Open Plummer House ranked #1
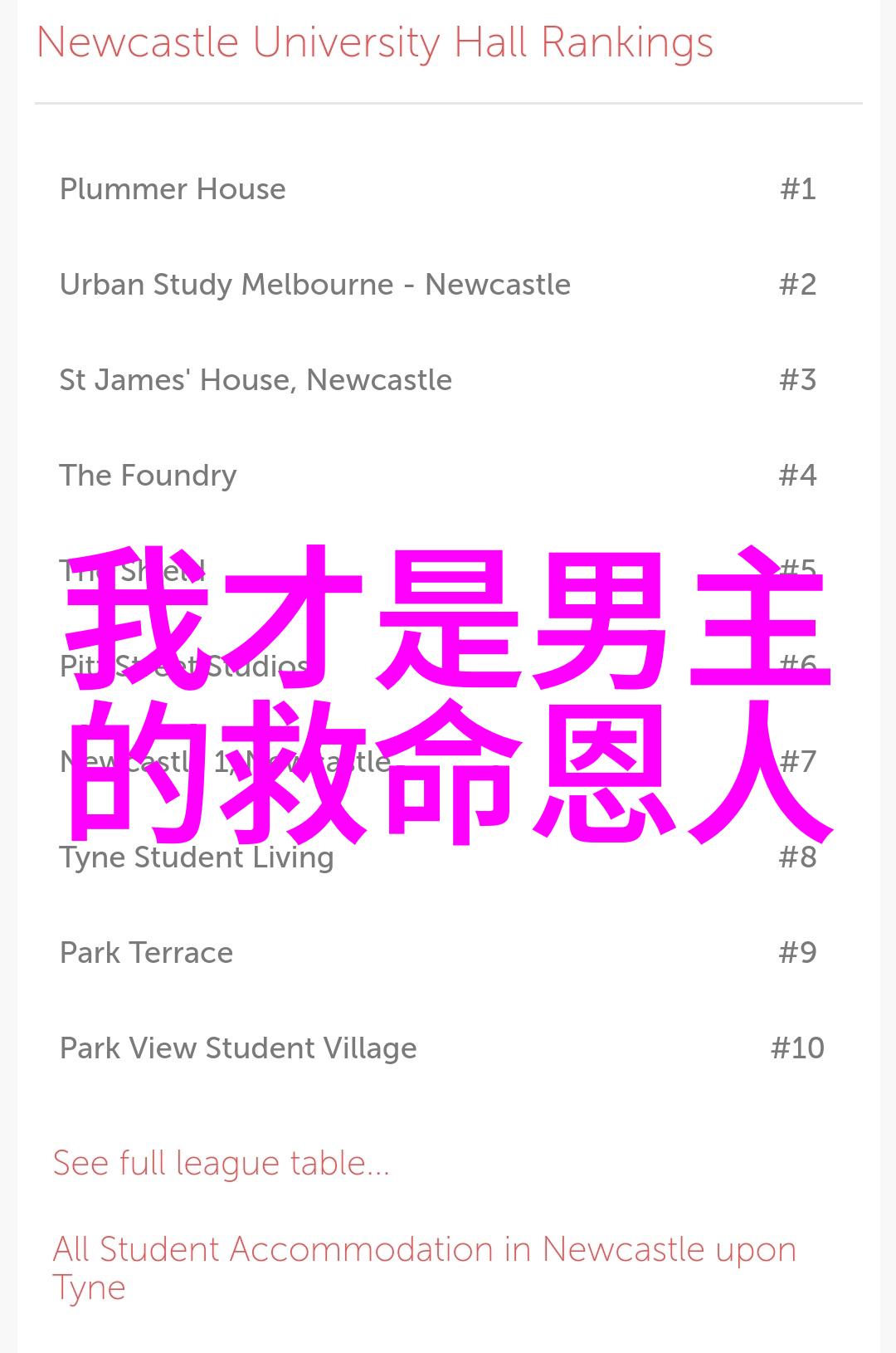The image size is (896, 1353). point(173,189)
